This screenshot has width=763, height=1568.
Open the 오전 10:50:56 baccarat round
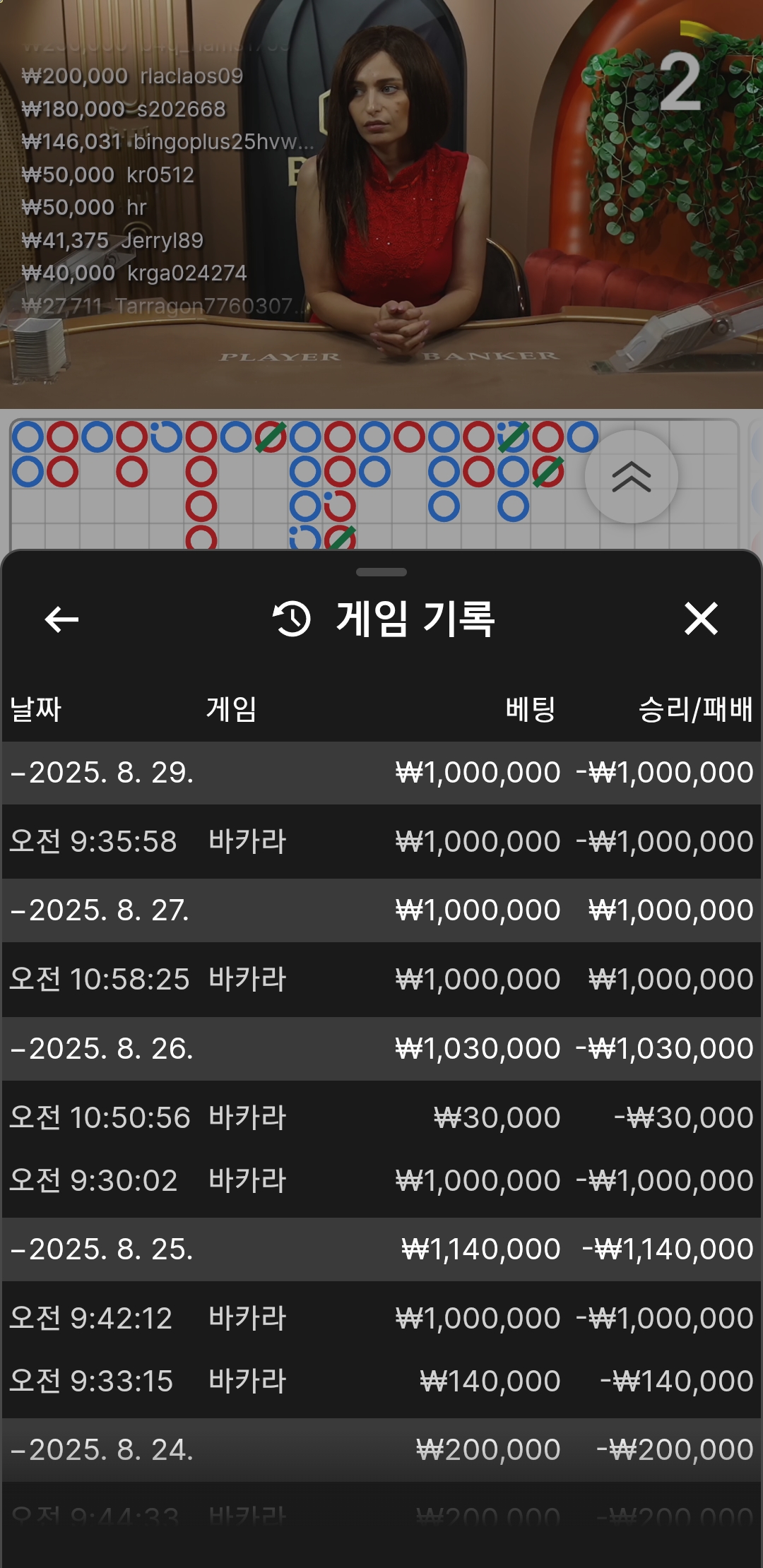click(x=381, y=1117)
